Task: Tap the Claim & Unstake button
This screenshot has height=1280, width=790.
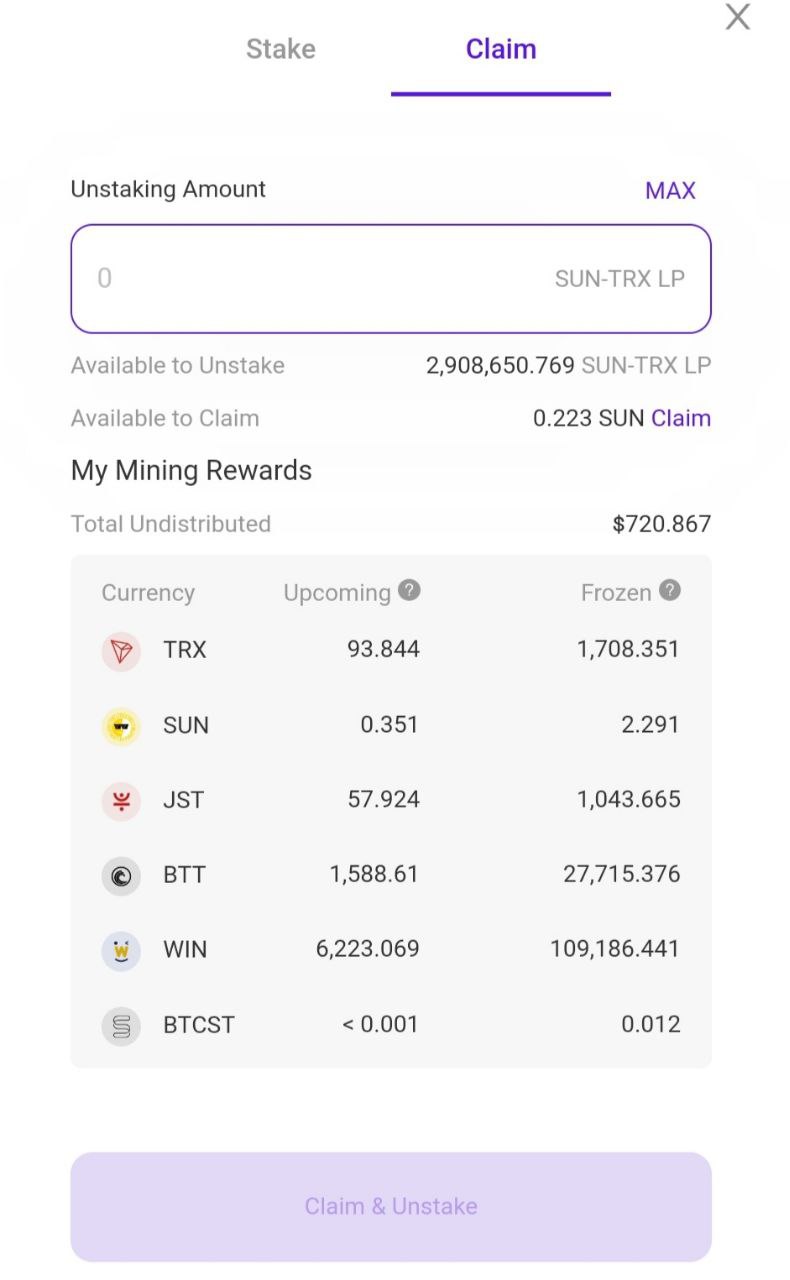Action: 391,1206
